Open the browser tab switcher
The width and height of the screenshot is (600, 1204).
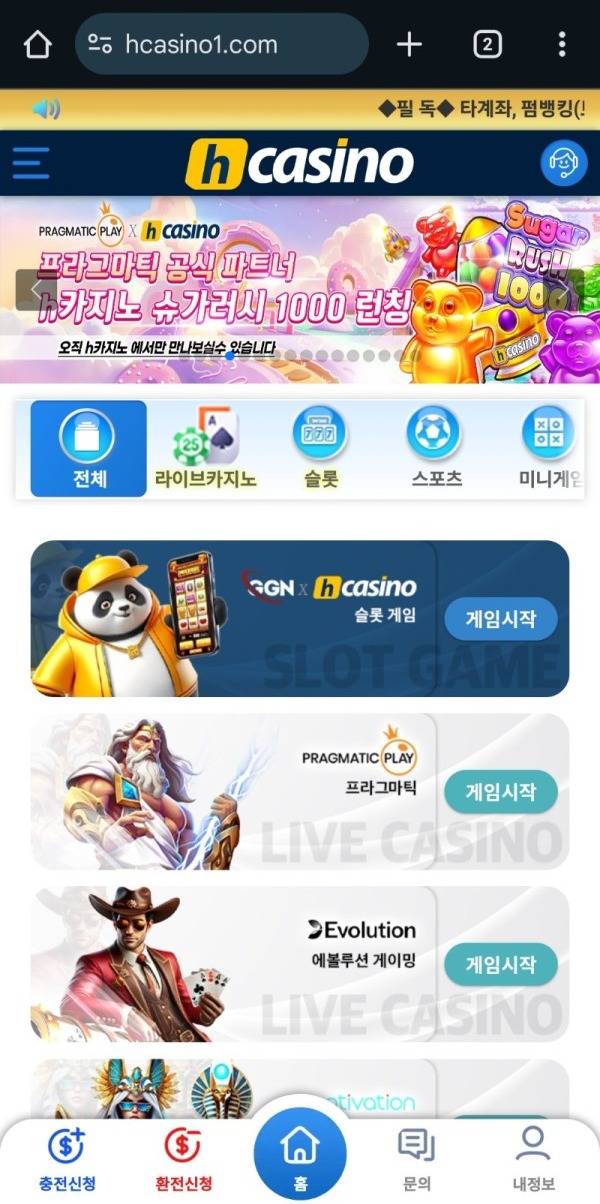pyautogui.click(x=487, y=44)
